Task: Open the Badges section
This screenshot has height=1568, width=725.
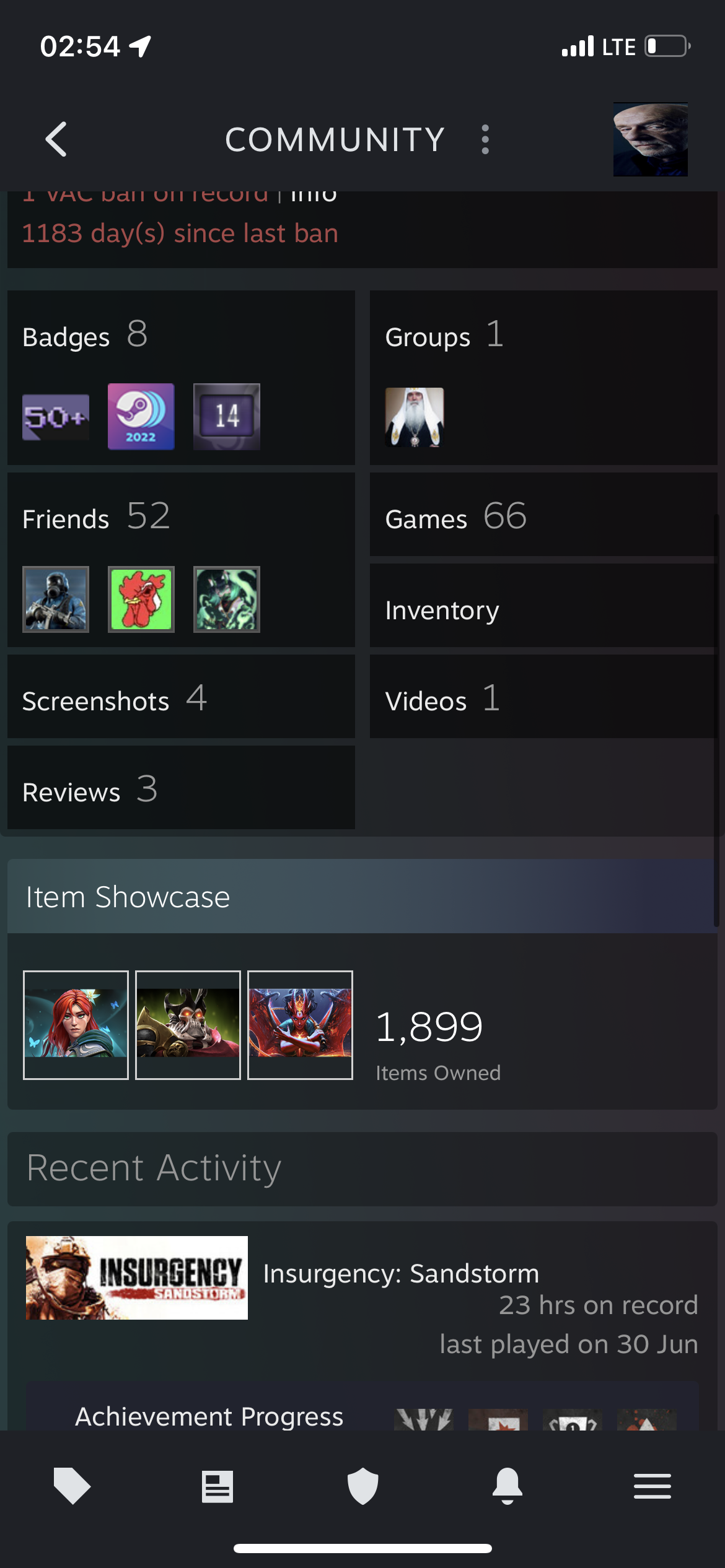Action: coord(66,338)
